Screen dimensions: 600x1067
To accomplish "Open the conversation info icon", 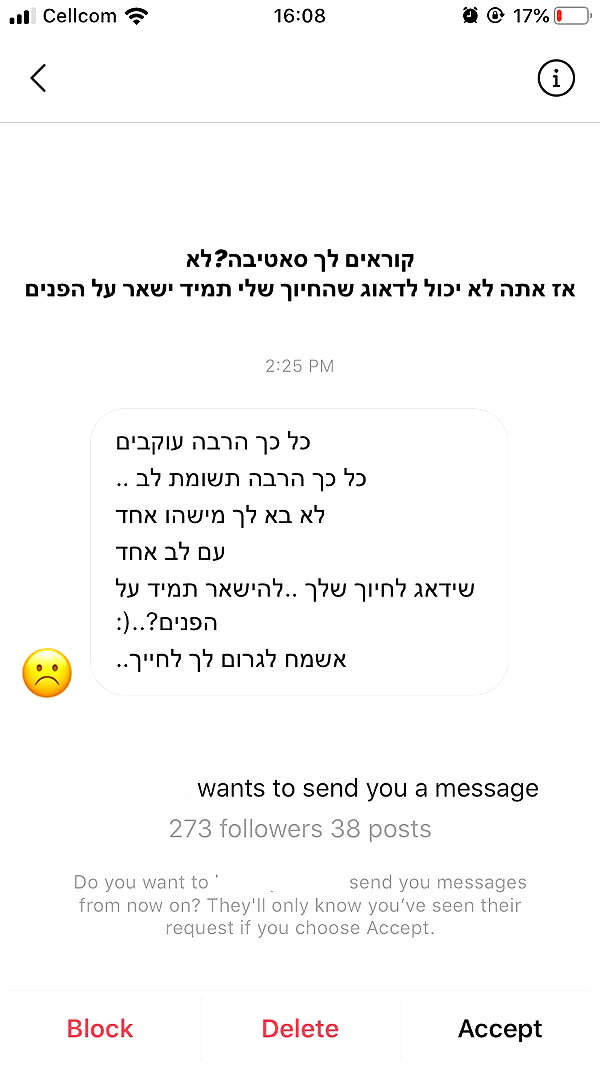I will 556,79.
